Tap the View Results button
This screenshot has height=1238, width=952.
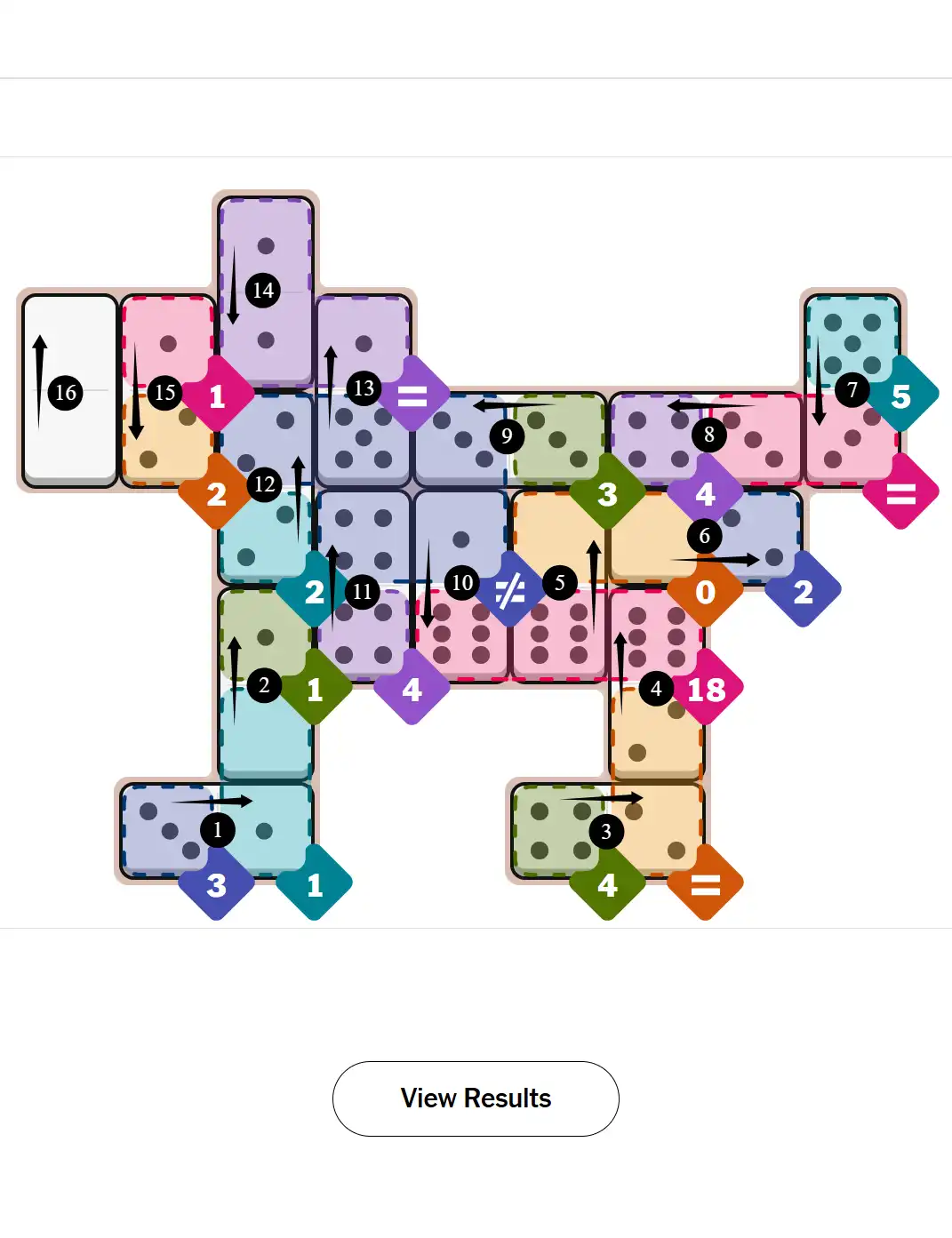[x=476, y=1098]
